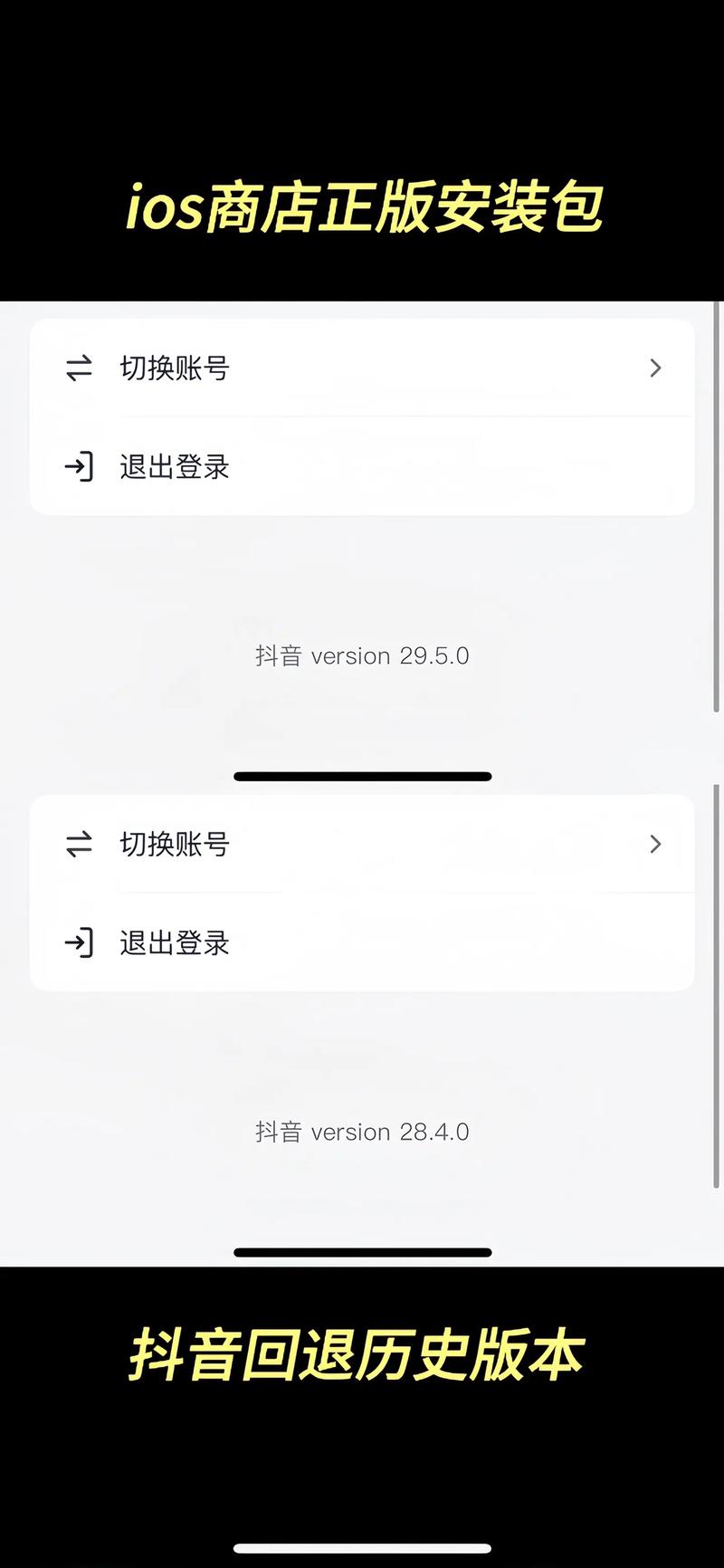Click the 抖音 version 29.5.0 label

(362, 655)
